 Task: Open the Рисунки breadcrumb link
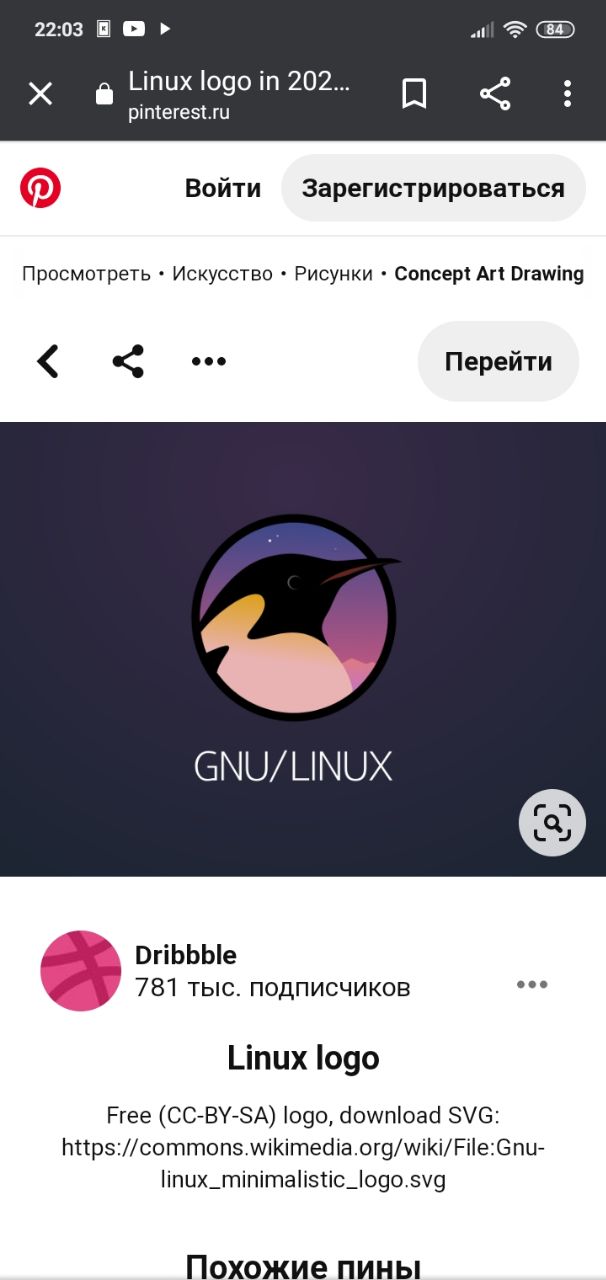pyautogui.click(x=333, y=274)
